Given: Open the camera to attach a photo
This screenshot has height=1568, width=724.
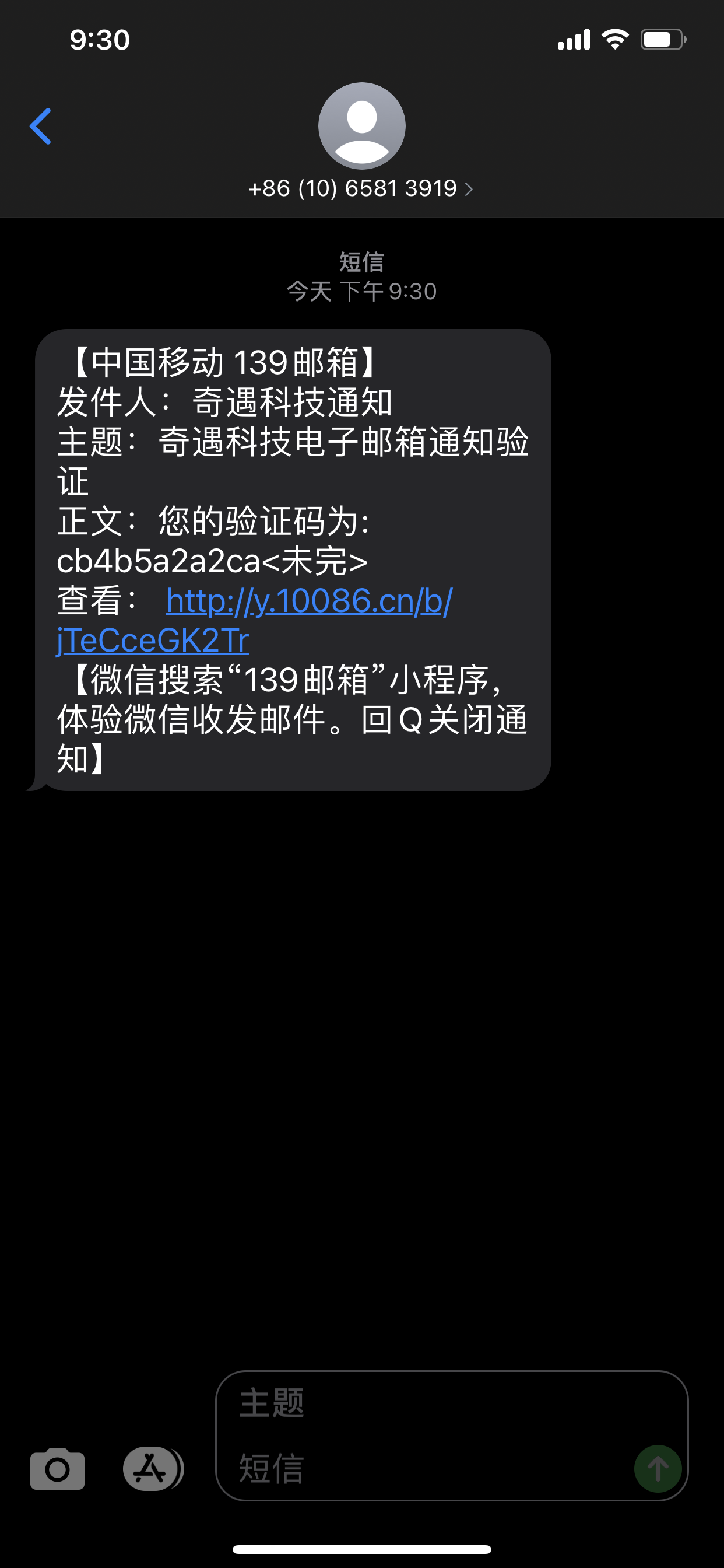Looking at the screenshot, I should click(x=57, y=1469).
